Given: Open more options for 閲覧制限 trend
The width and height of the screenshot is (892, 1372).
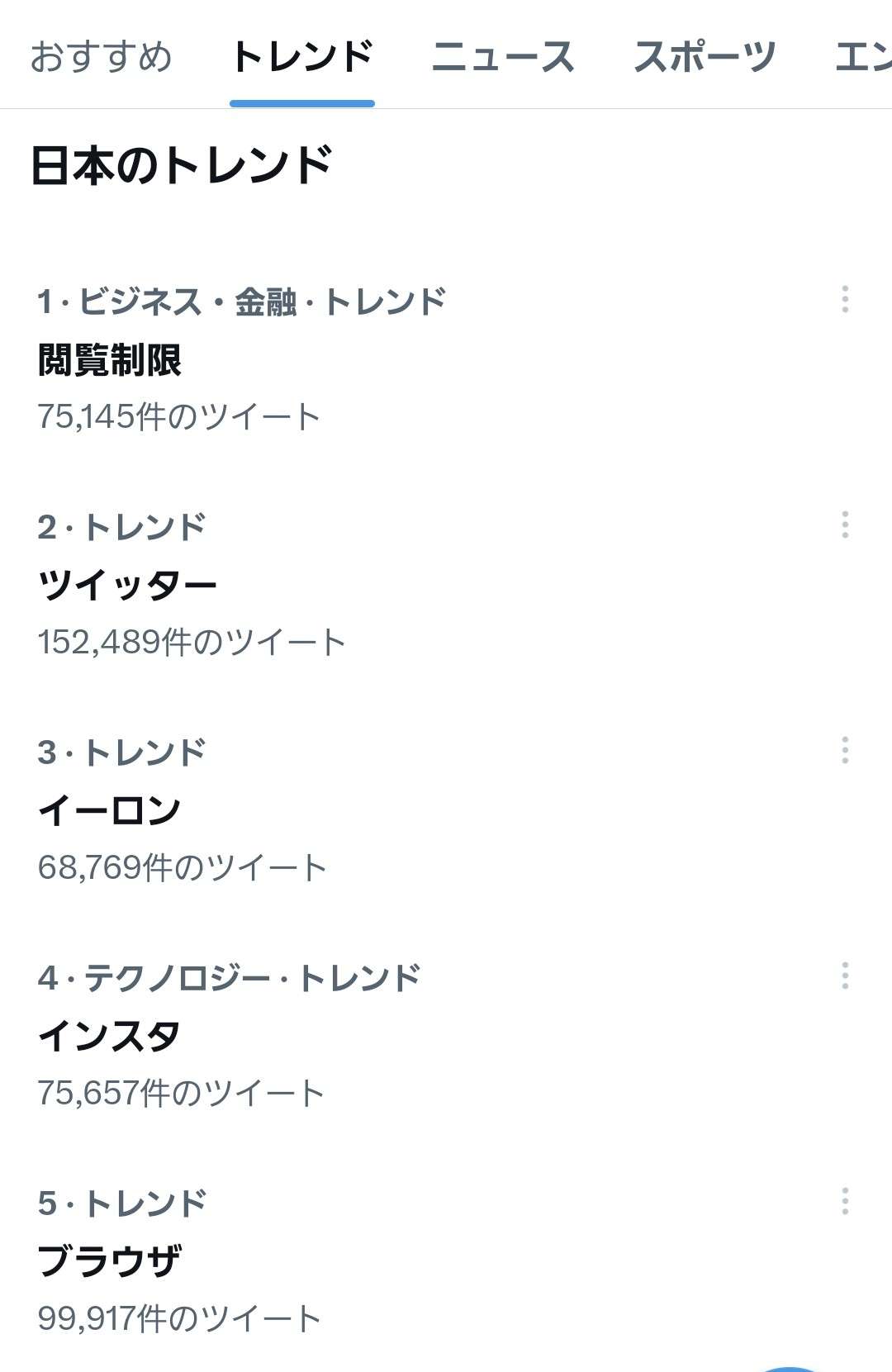Looking at the screenshot, I should point(844,299).
